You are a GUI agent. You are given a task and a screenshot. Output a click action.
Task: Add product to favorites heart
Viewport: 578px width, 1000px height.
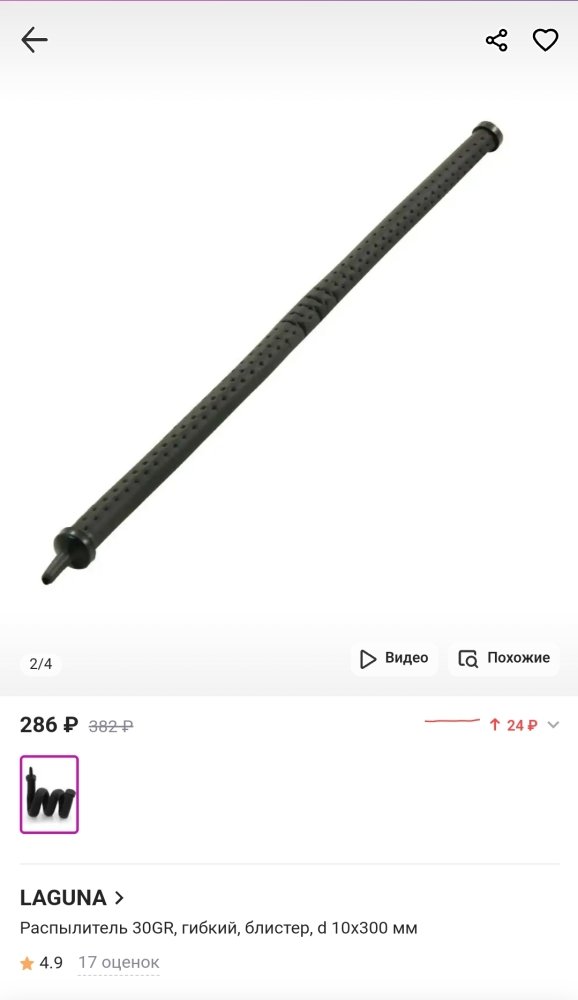pos(545,40)
